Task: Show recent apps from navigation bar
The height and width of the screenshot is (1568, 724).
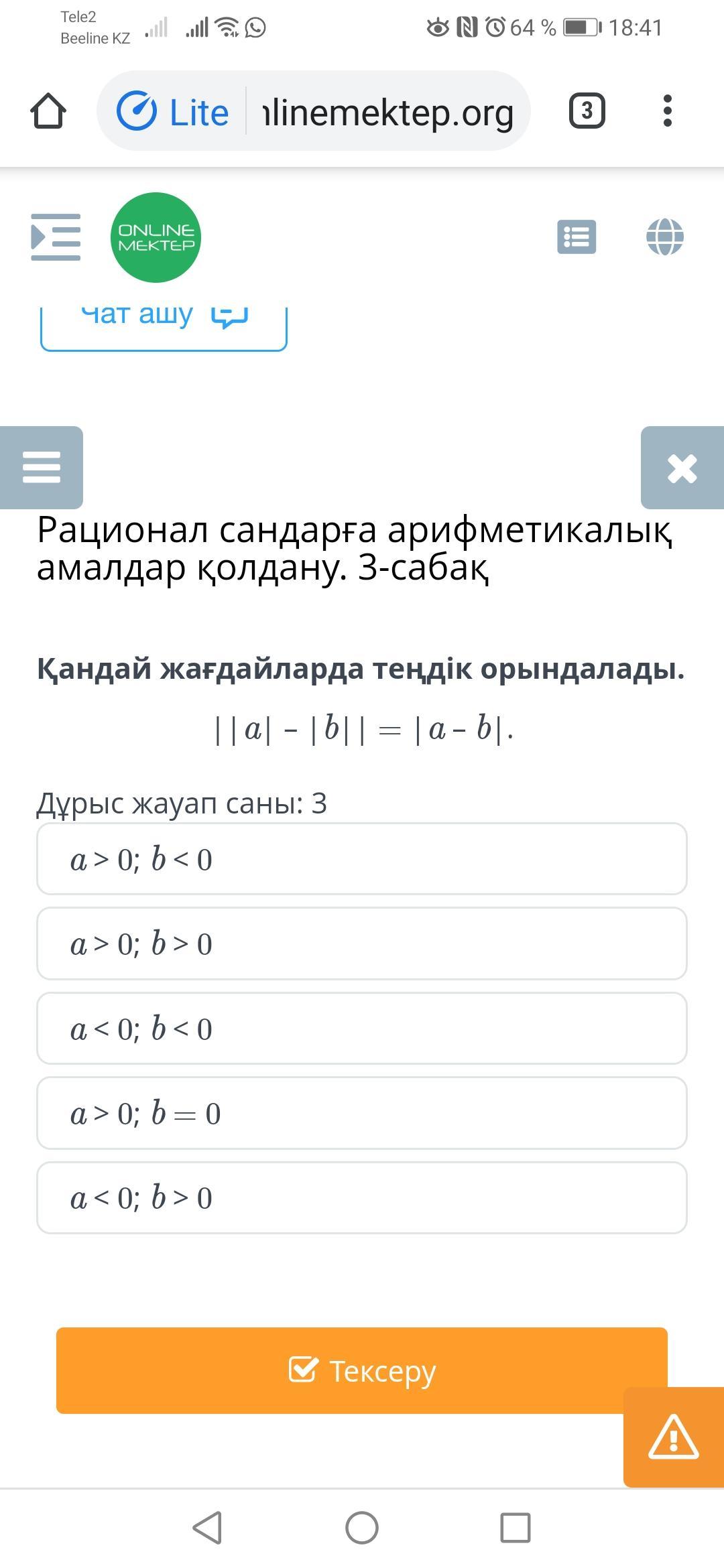Action: [x=516, y=1528]
